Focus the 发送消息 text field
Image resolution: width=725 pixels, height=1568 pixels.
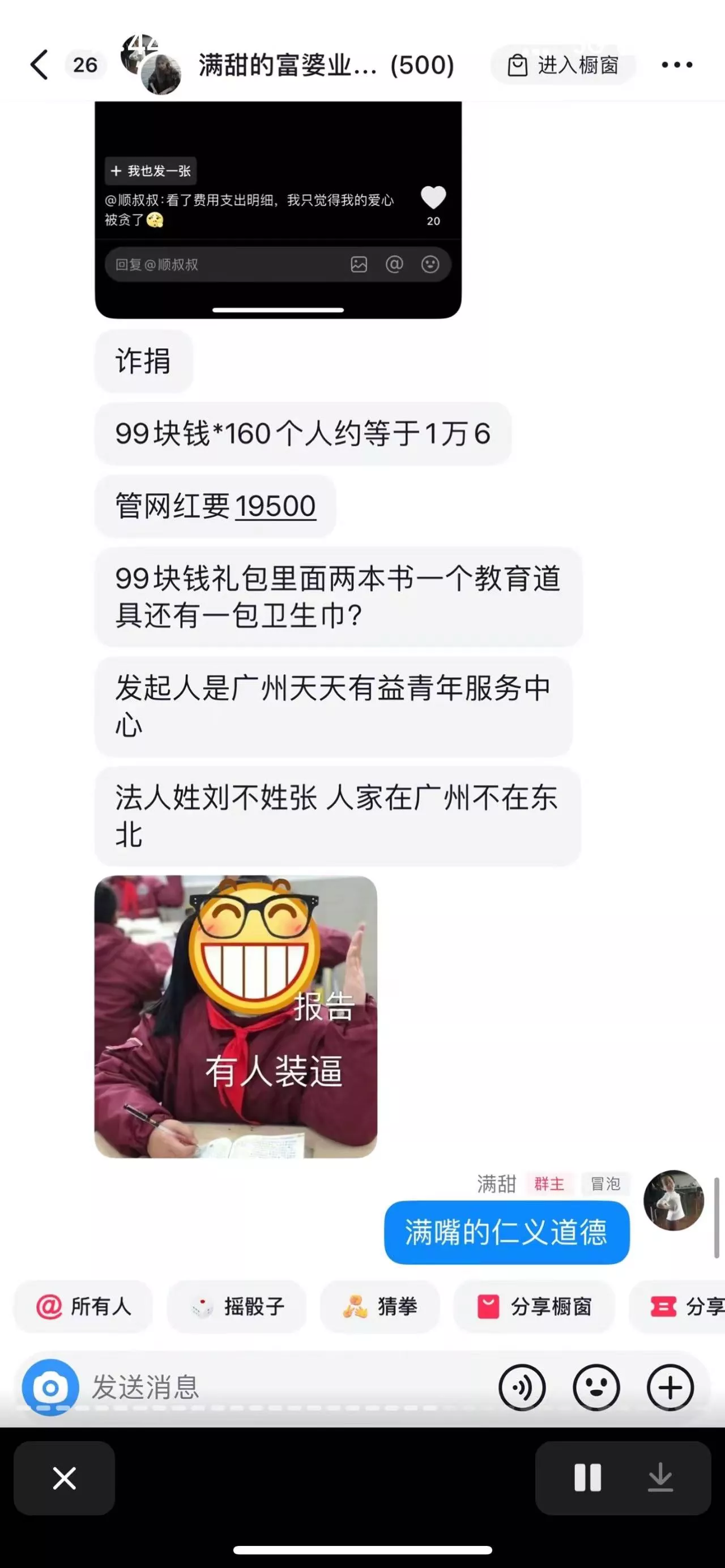274,1387
